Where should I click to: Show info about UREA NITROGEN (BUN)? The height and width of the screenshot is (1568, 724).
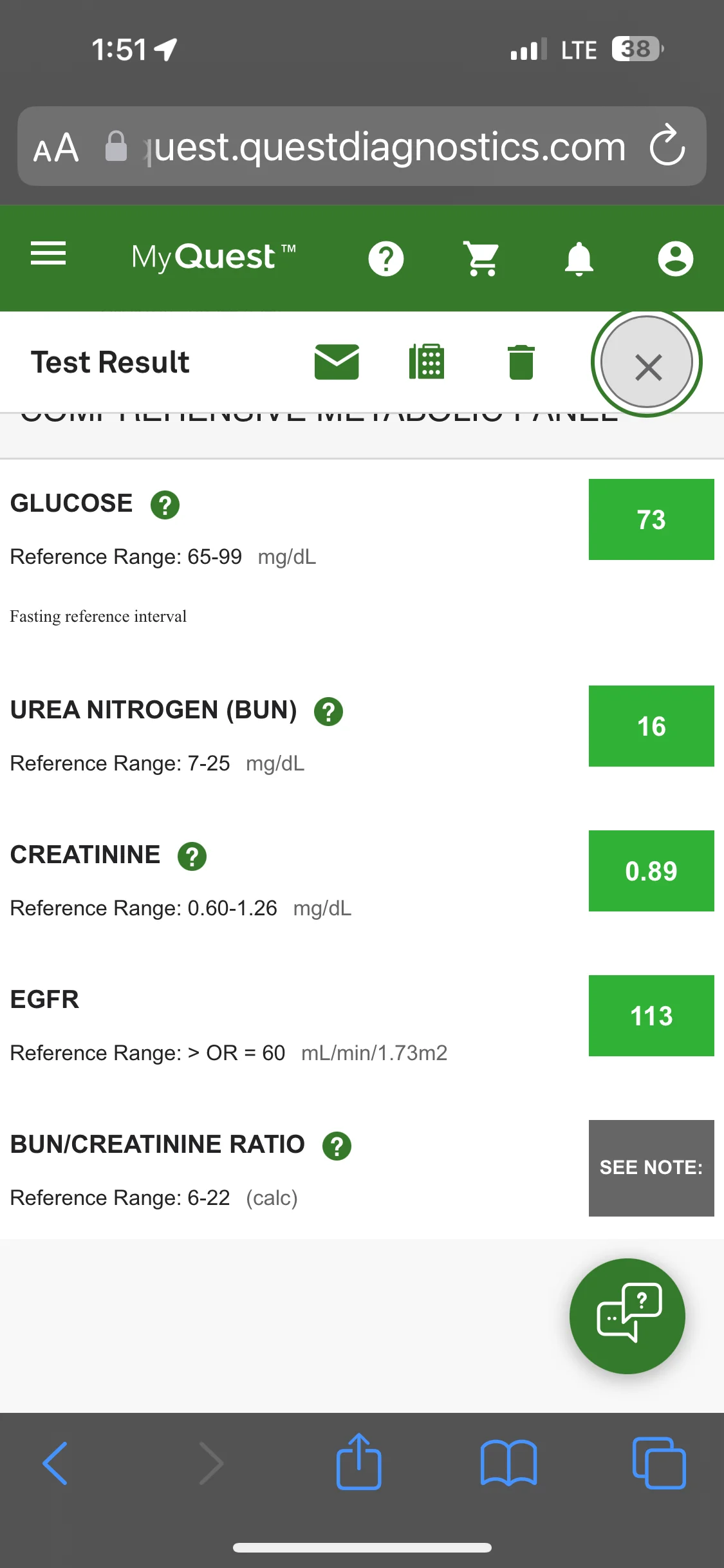click(328, 711)
